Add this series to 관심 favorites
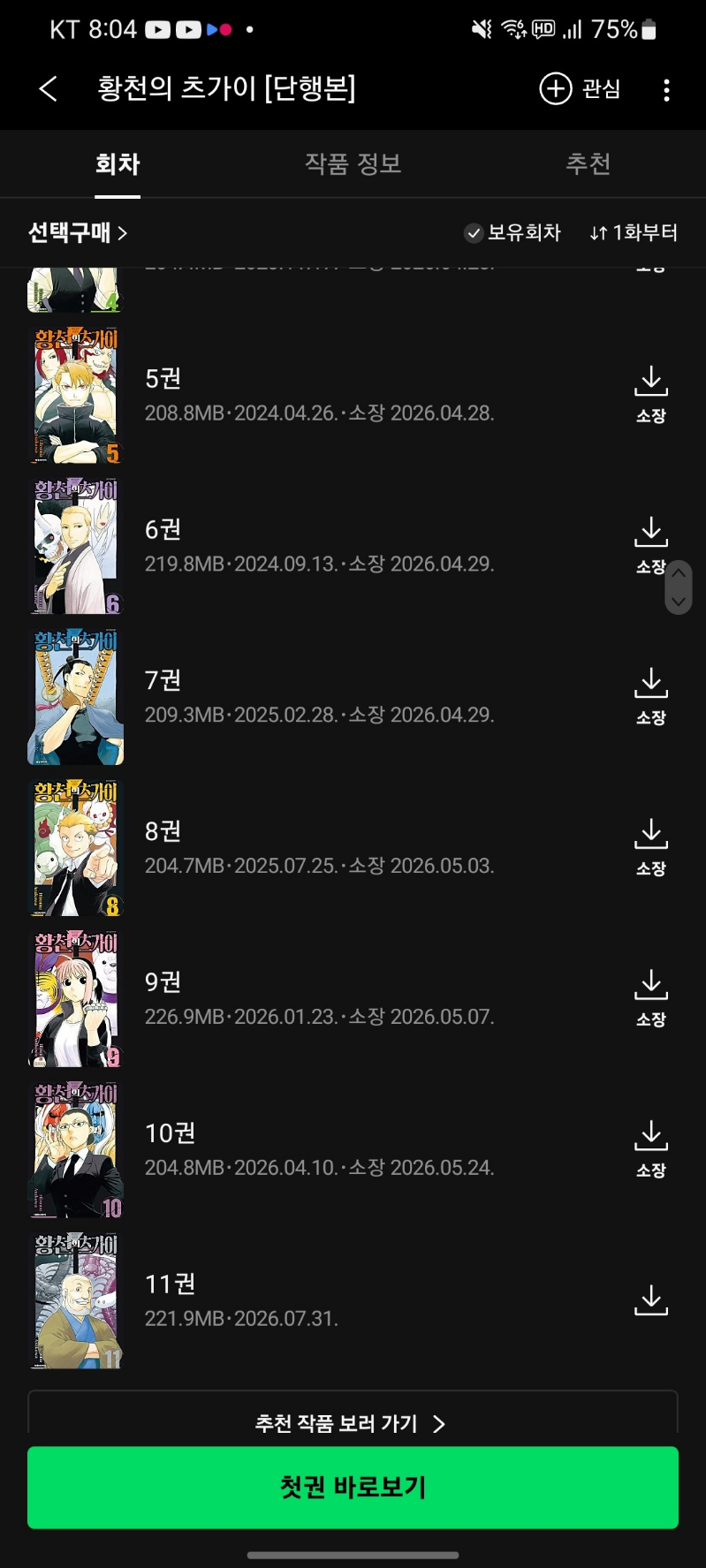 [x=580, y=88]
